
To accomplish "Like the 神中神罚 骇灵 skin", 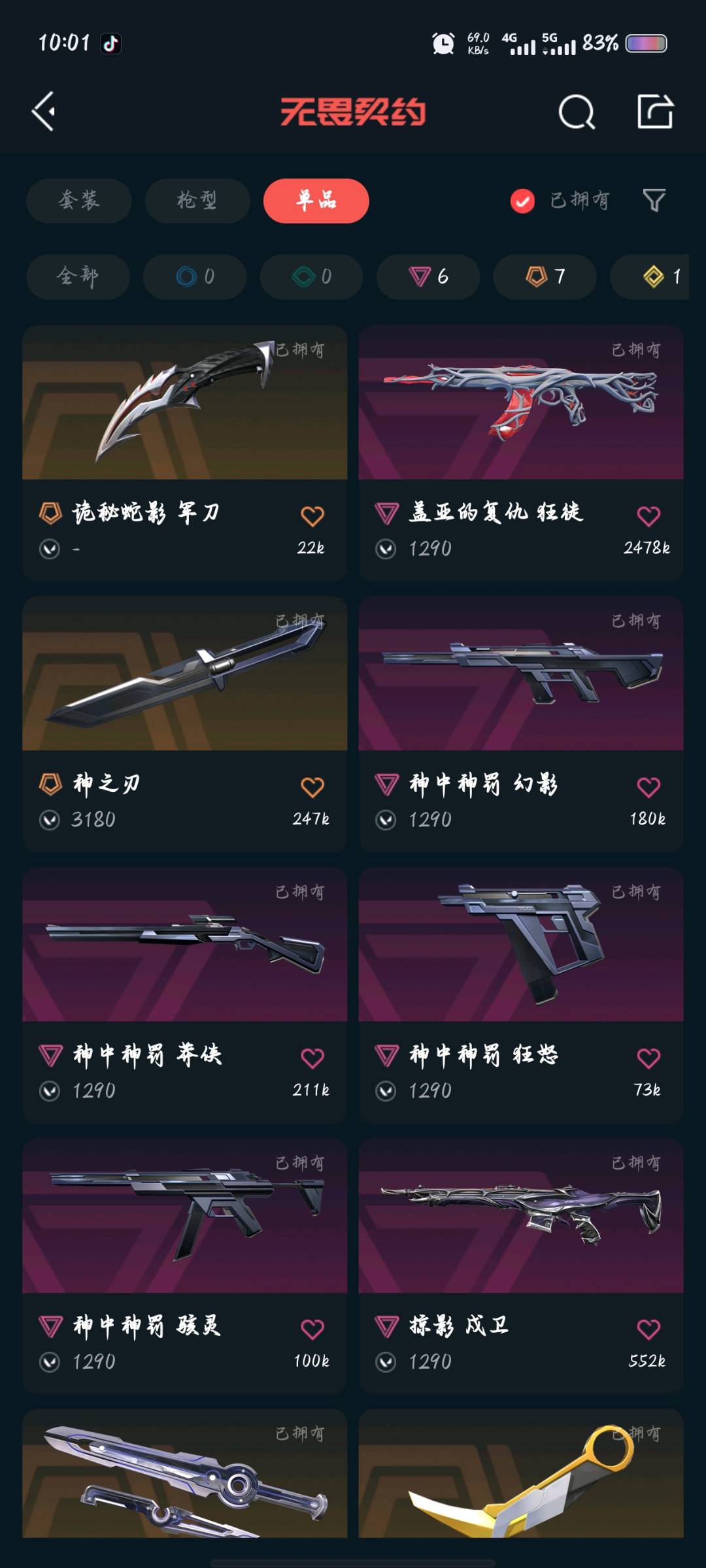I will point(312,1329).
